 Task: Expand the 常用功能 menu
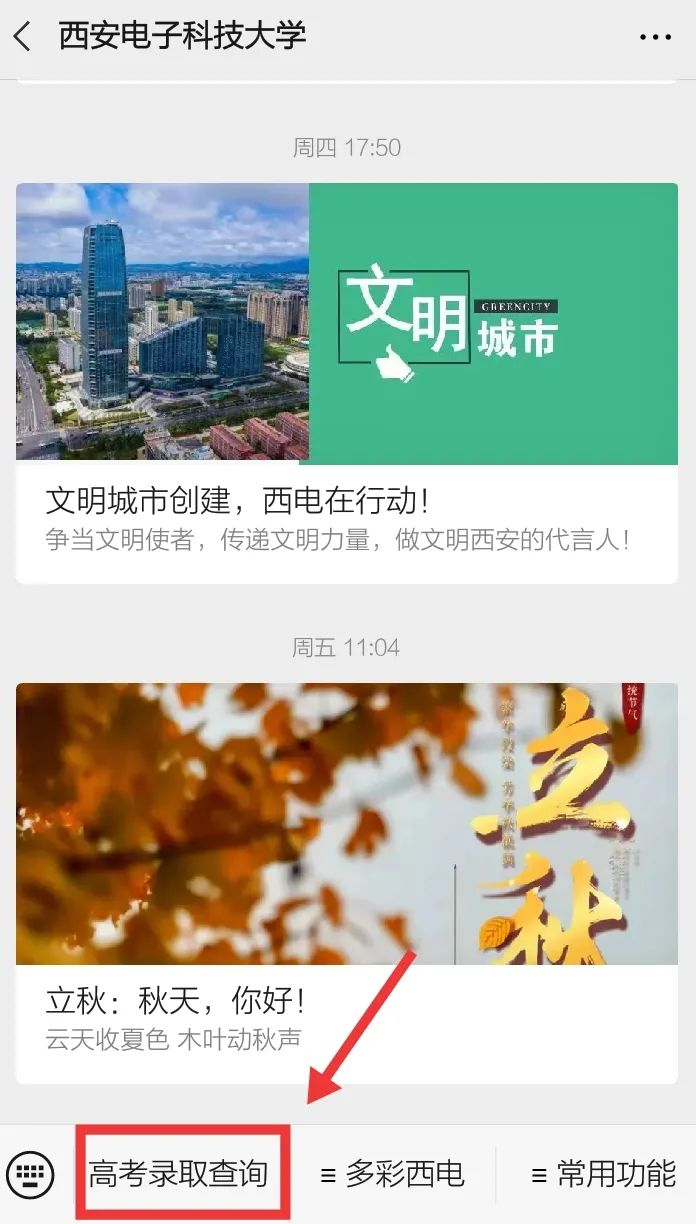point(603,1173)
